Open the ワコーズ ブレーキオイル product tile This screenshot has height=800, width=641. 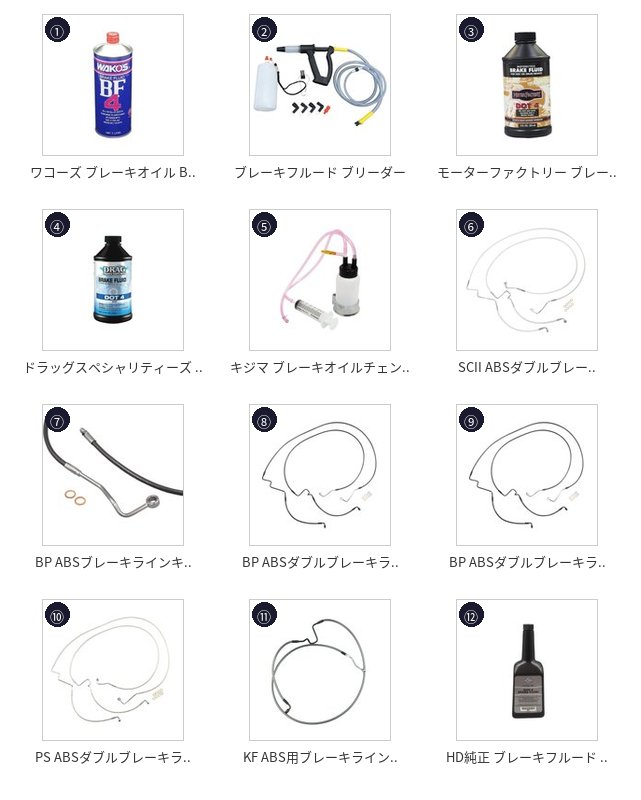pyautogui.click(x=113, y=85)
